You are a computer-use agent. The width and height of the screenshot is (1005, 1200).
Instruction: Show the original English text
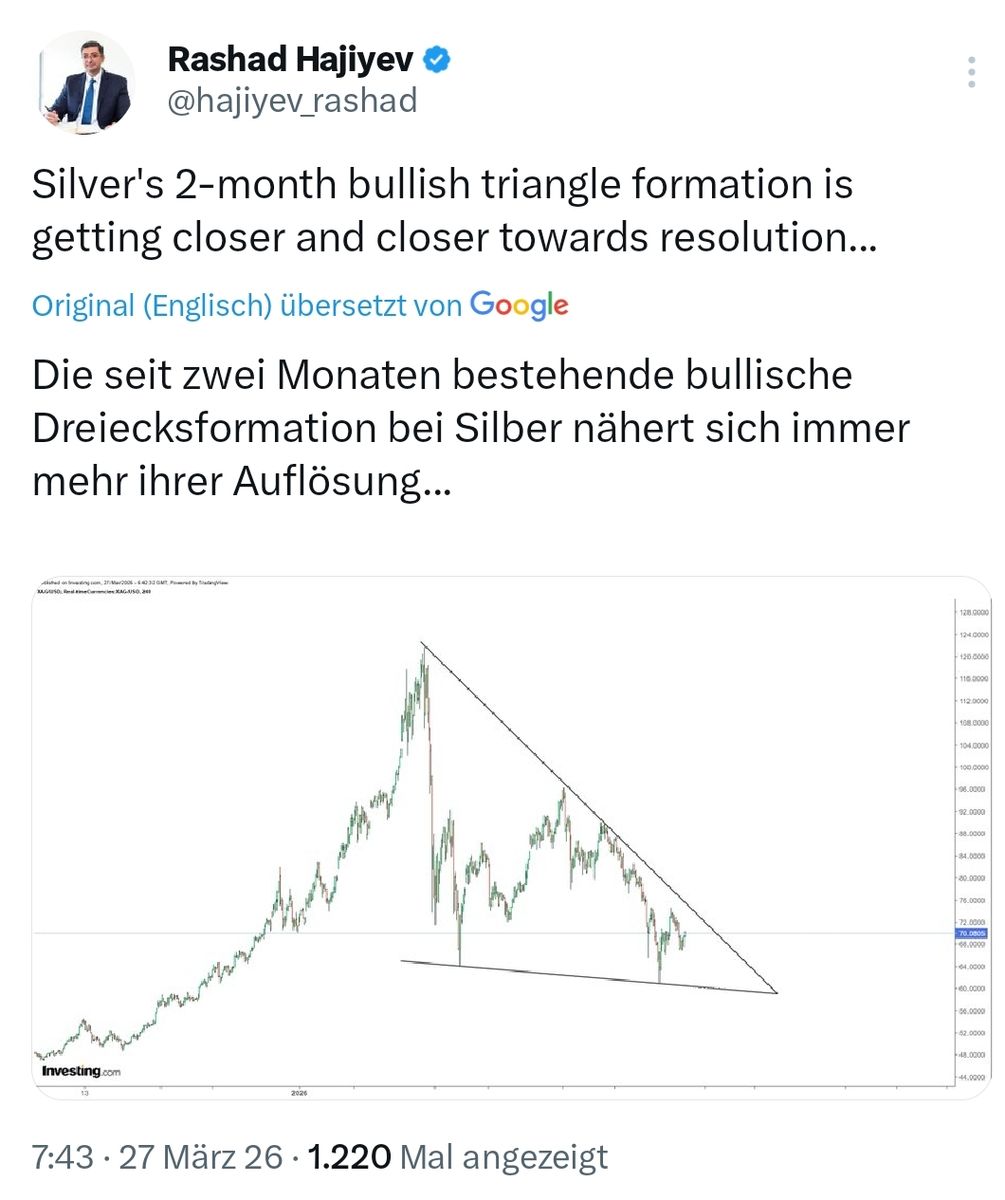click(150, 305)
